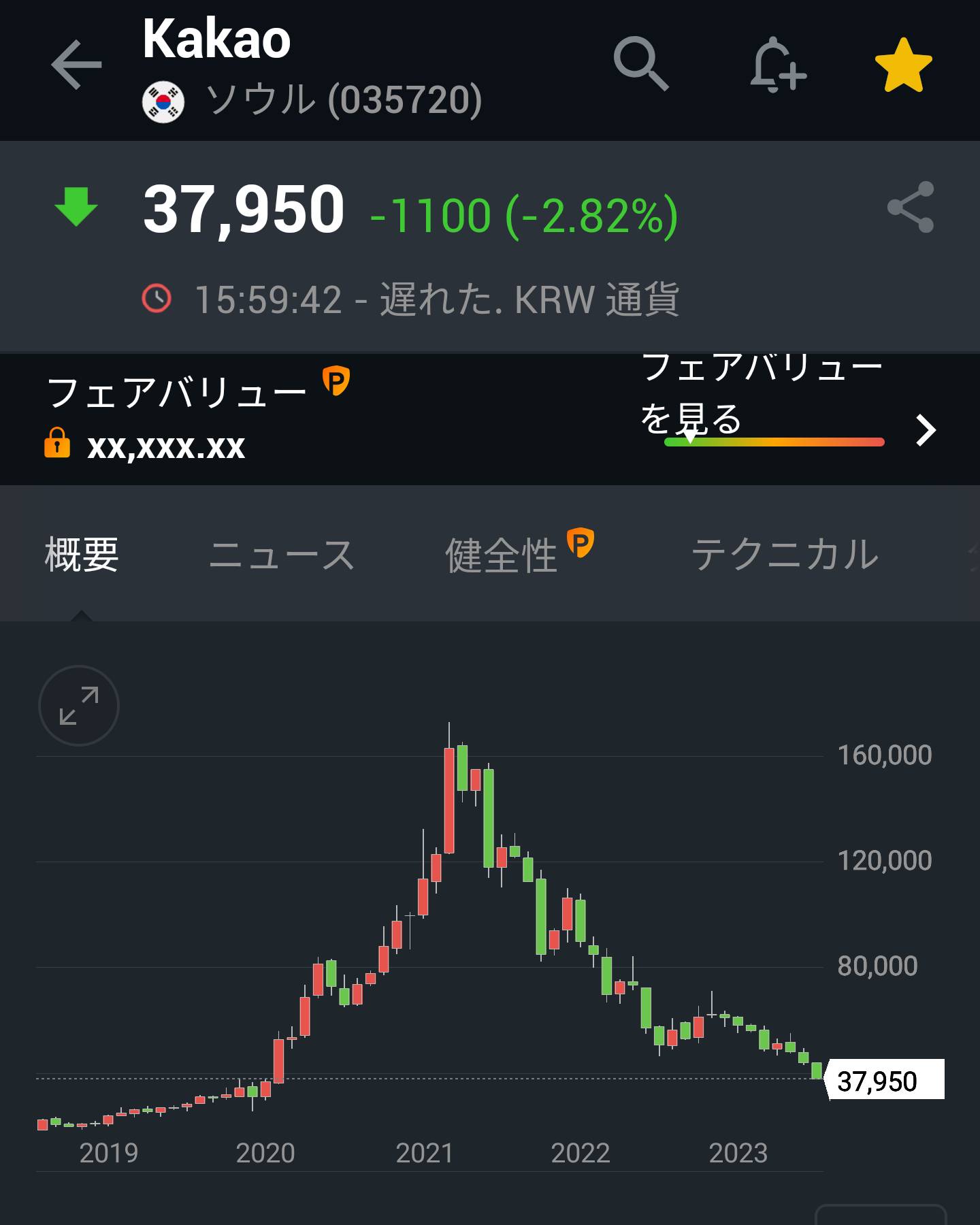Go back using the arrow icon
This screenshot has width=980, height=1225.
coord(76,65)
